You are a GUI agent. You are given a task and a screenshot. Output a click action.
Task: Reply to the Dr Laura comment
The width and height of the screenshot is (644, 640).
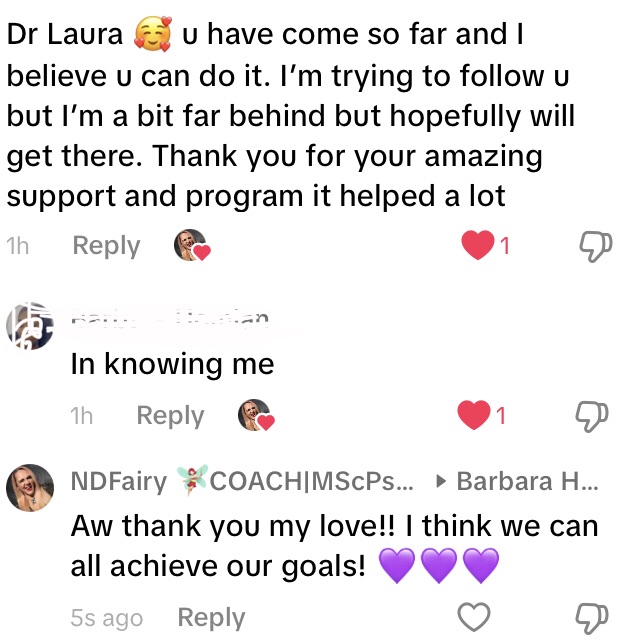coord(106,246)
